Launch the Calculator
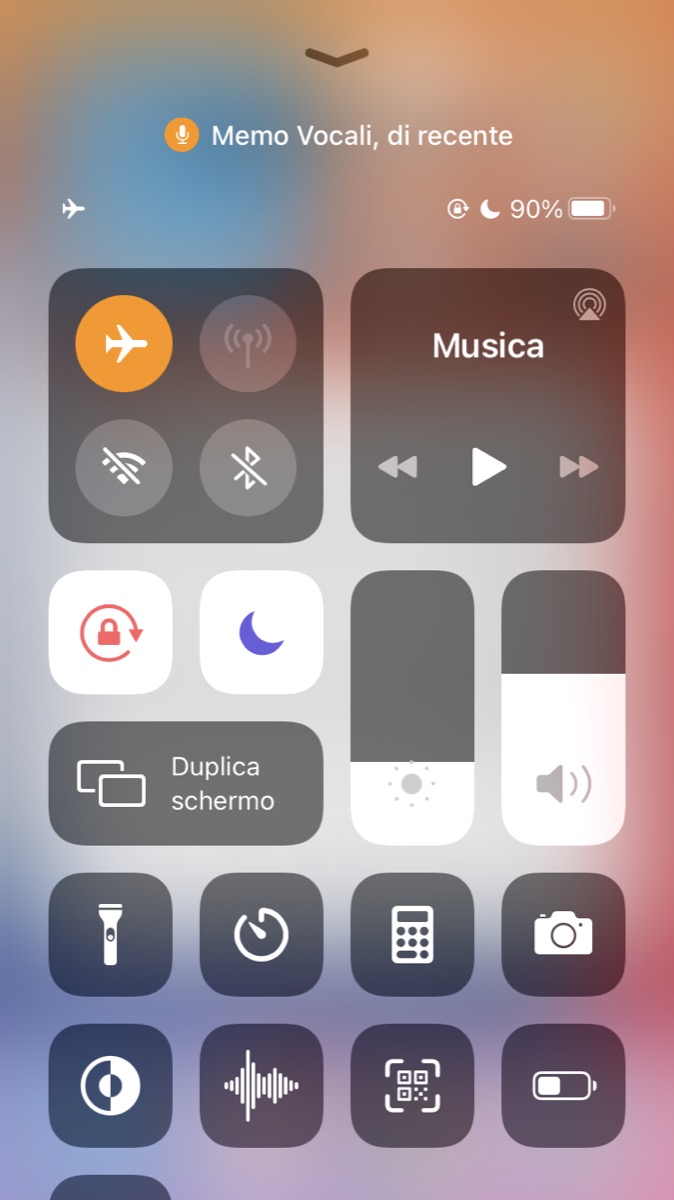Screen dimensions: 674x1200 pos(412,934)
